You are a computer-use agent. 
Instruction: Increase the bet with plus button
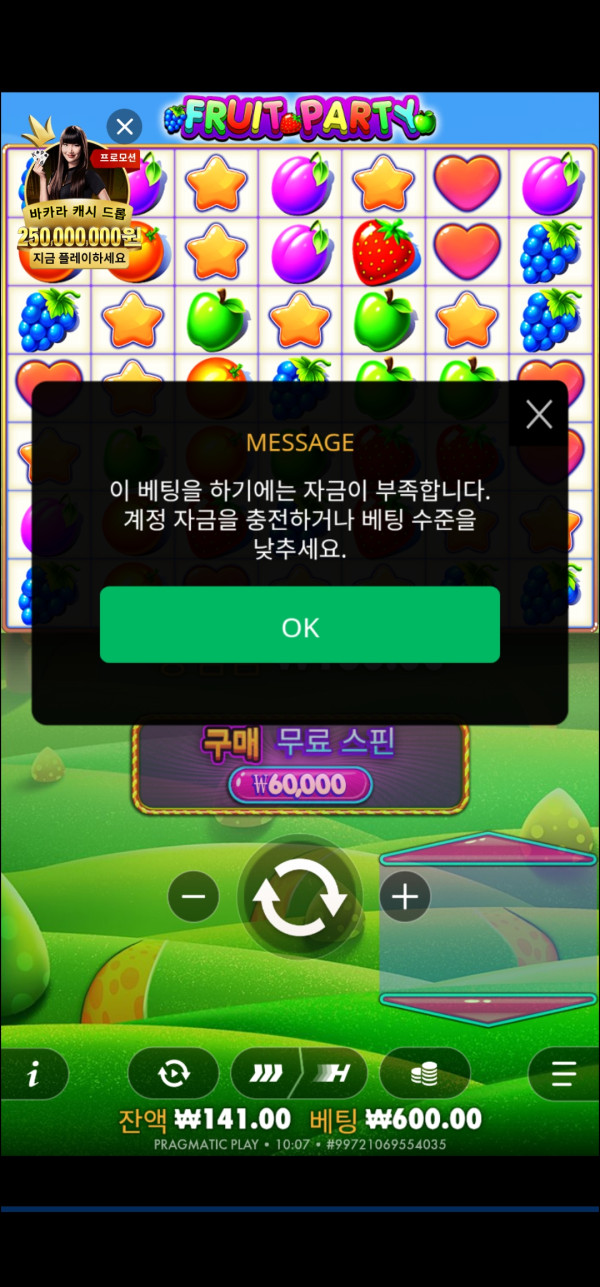click(x=405, y=897)
